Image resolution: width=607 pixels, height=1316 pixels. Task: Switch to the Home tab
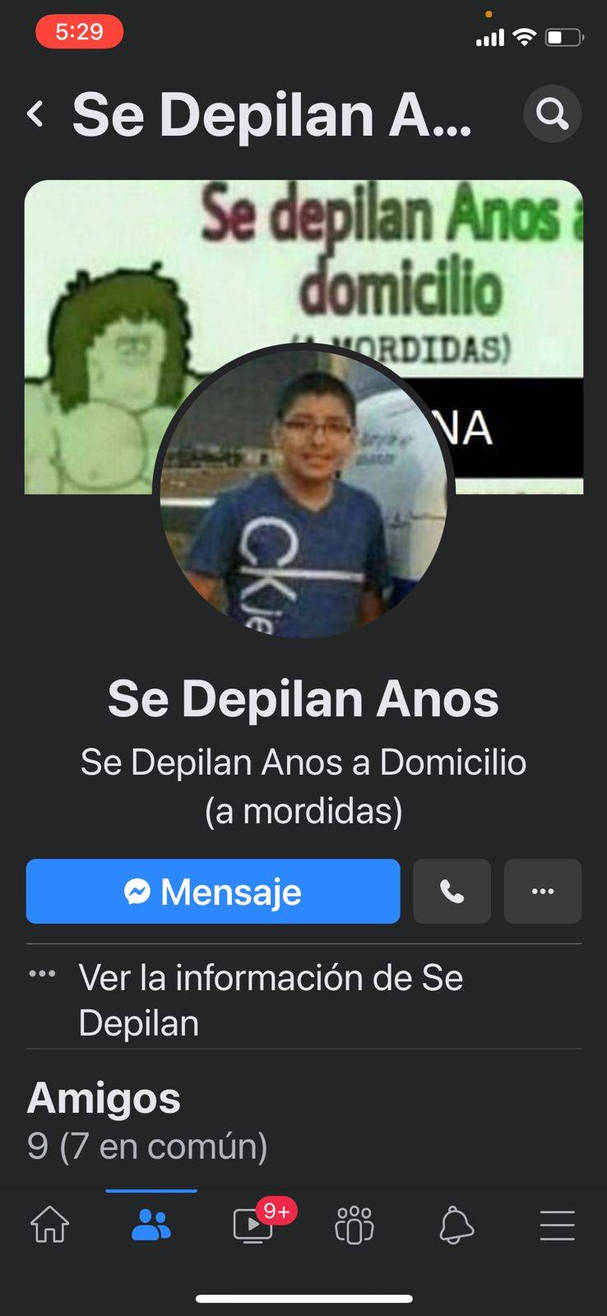pyautogui.click(x=50, y=1224)
